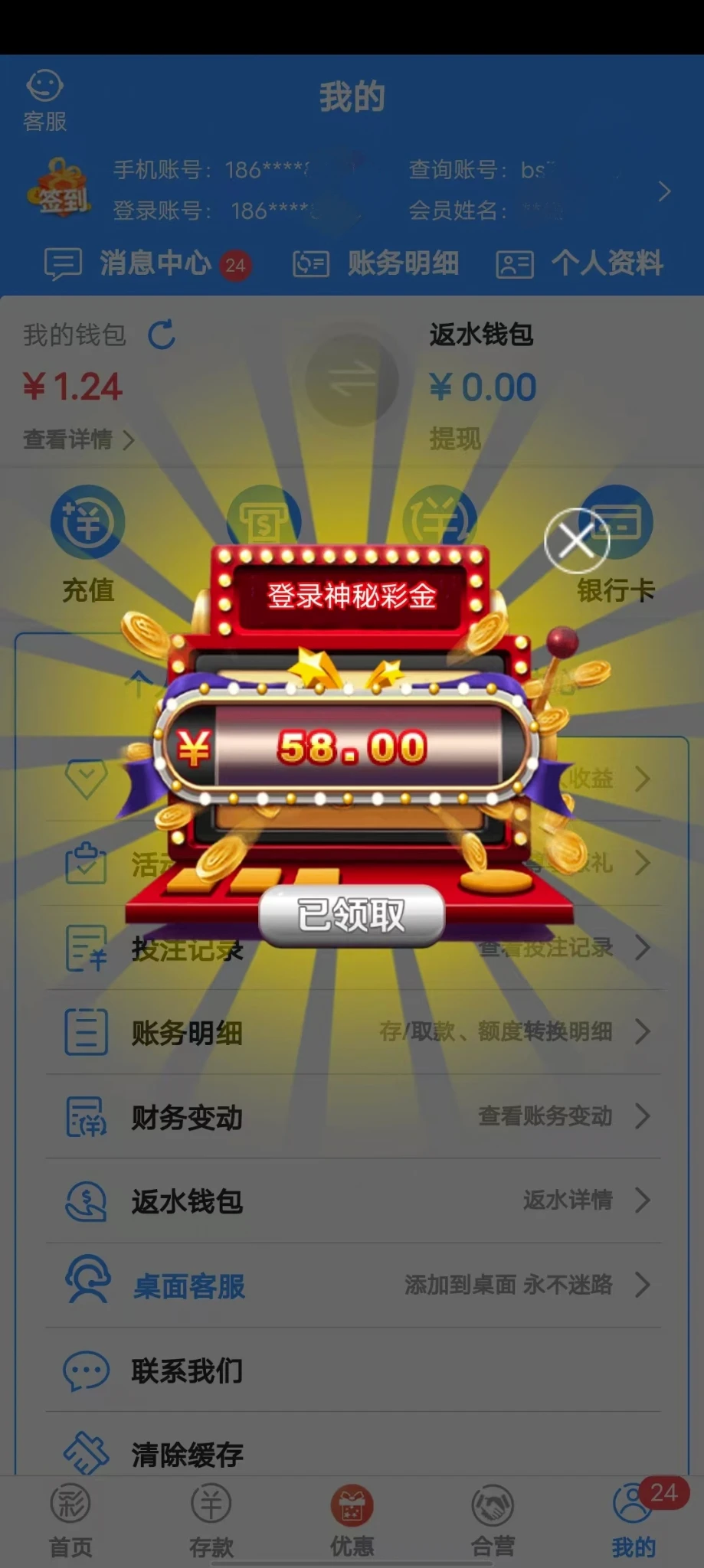Viewport: 704px width, 1568px height.
Task: Refresh 我的钱包 balance
Action: point(162,335)
